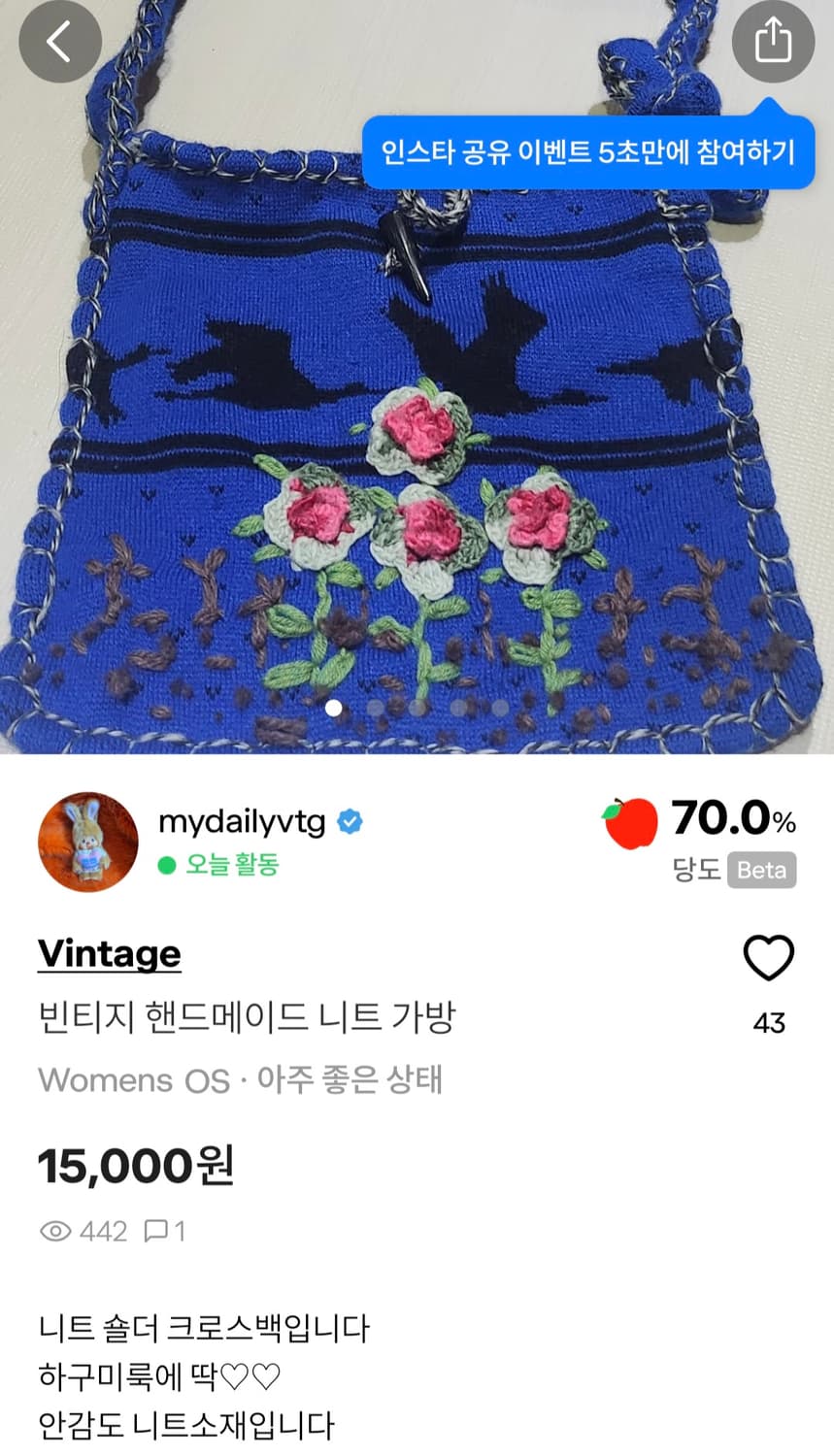Viewport: 834px width, 1456px height.
Task: Open the Vintage brand link
Action: tap(108, 953)
